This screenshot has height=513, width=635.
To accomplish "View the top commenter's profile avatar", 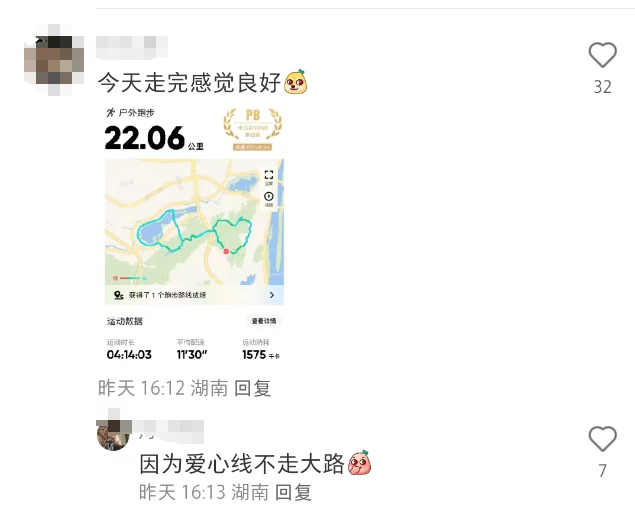I will [54, 63].
